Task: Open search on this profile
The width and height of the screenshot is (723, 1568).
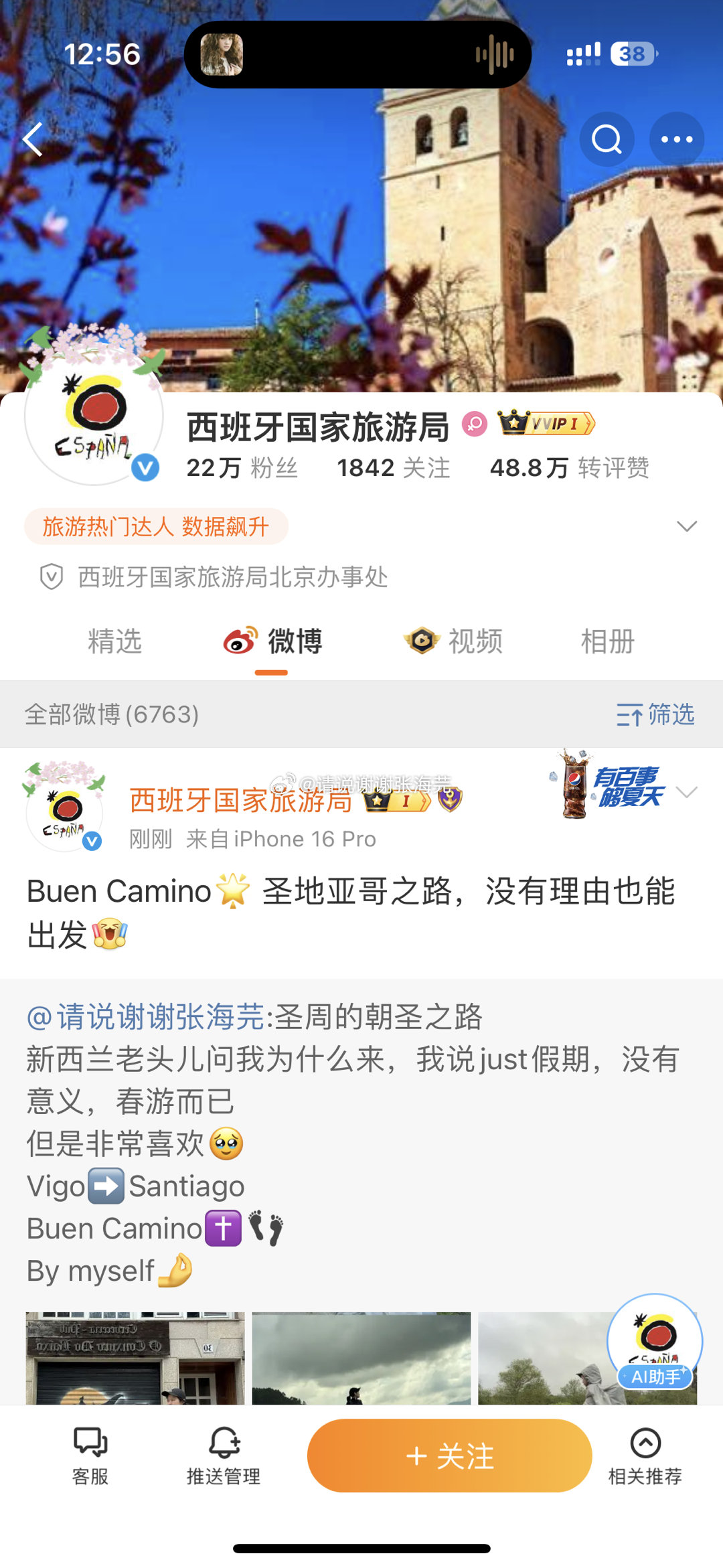Action: 607,139
